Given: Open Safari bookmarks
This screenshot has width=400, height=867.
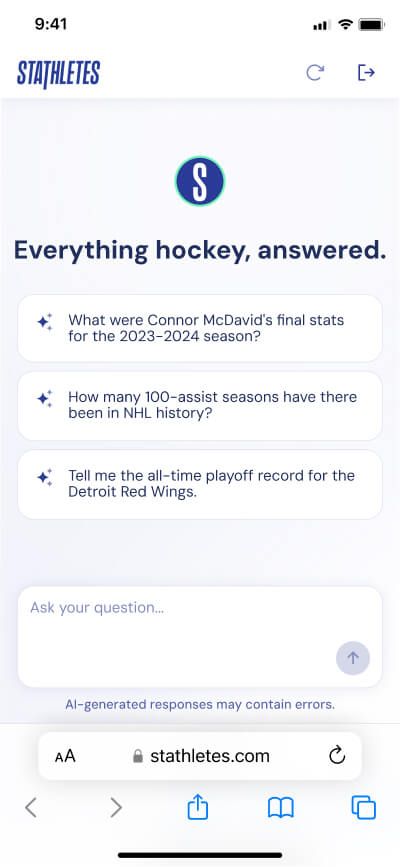Looking at the screenshot, I should click(x=280, y=808).
